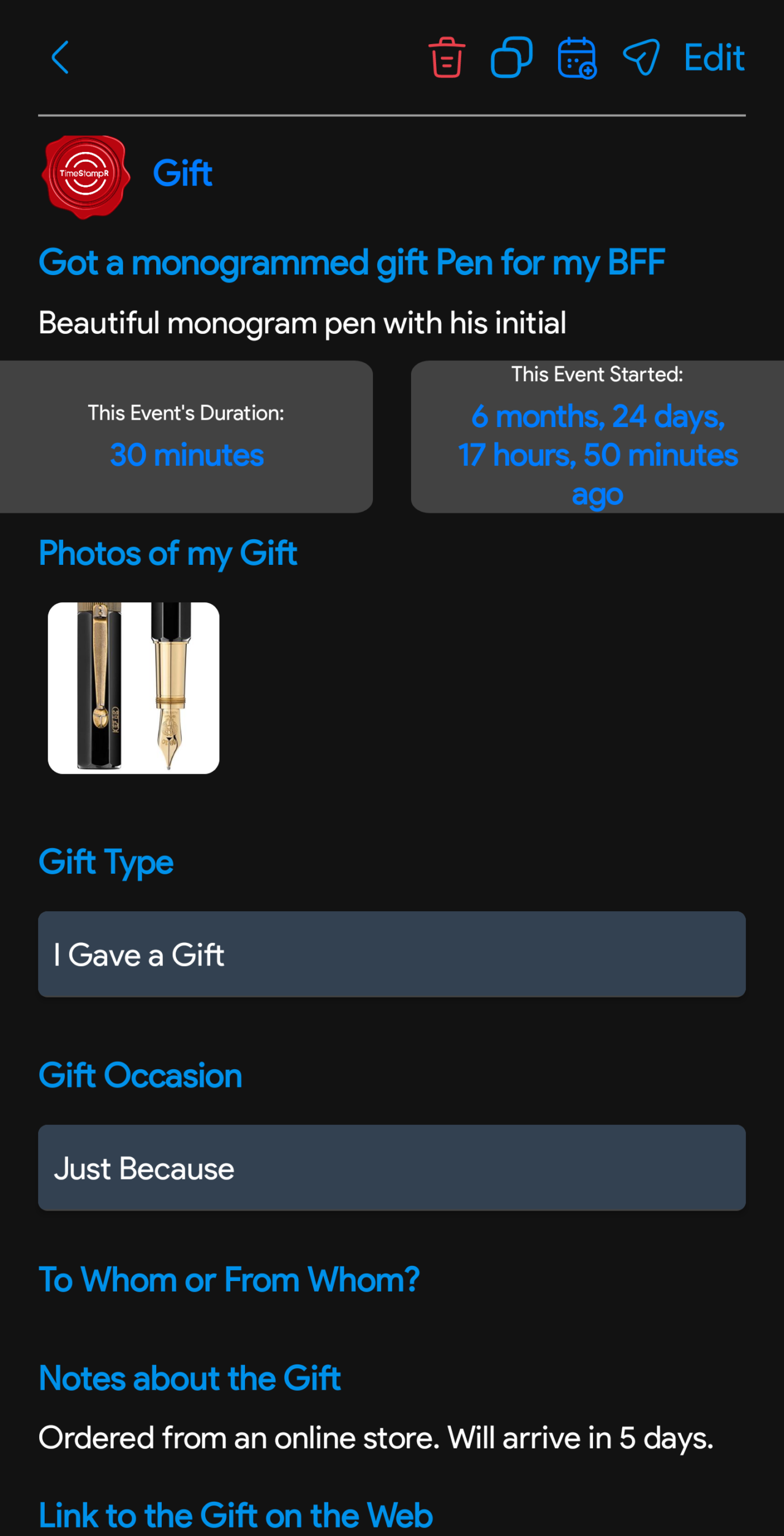Screen dimensions: 784x1536
Task: Go back with the chevron arrow
Action: tap(60, 58)
